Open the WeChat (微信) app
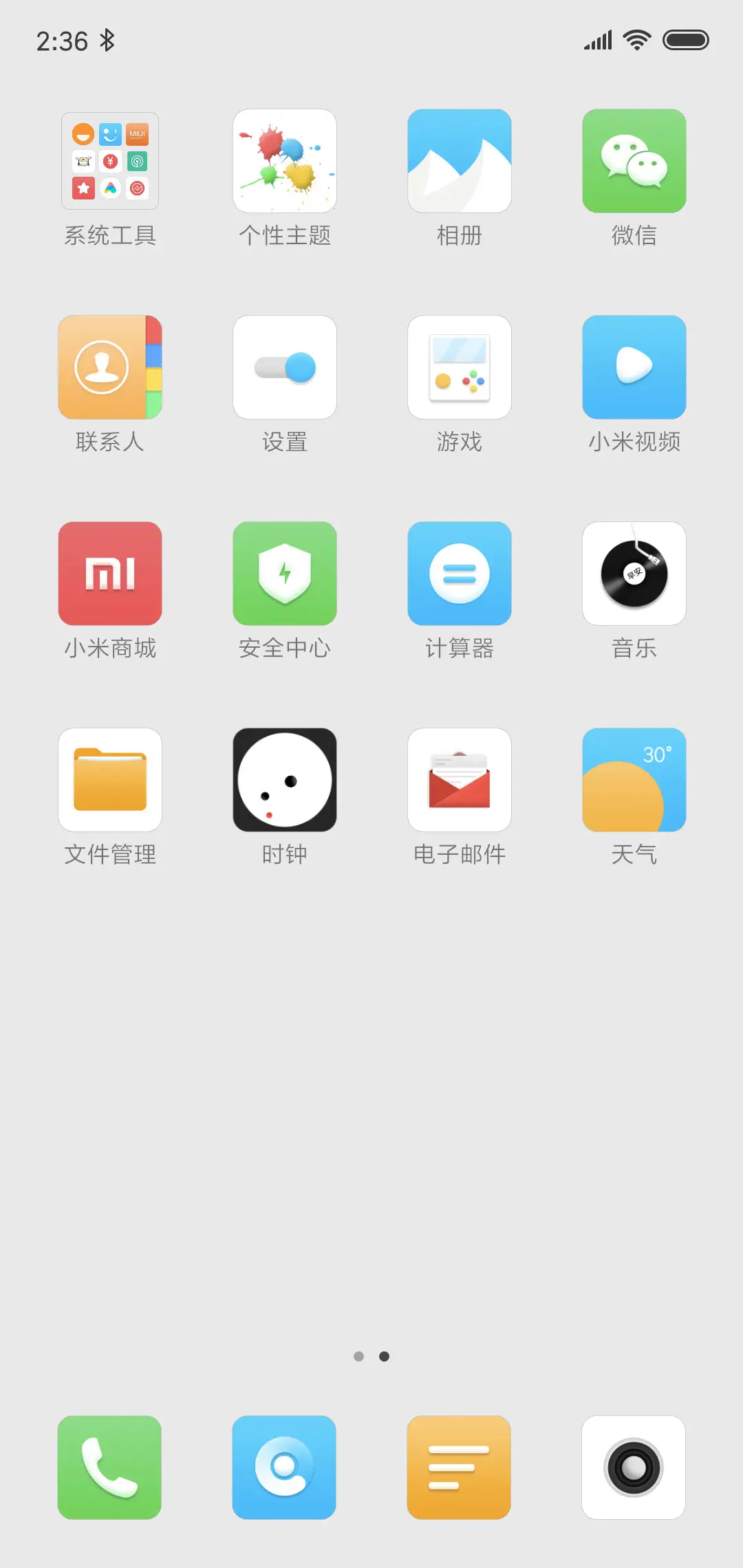Image resolution: width=743 pixels, height=1568 pixels. 634,160
